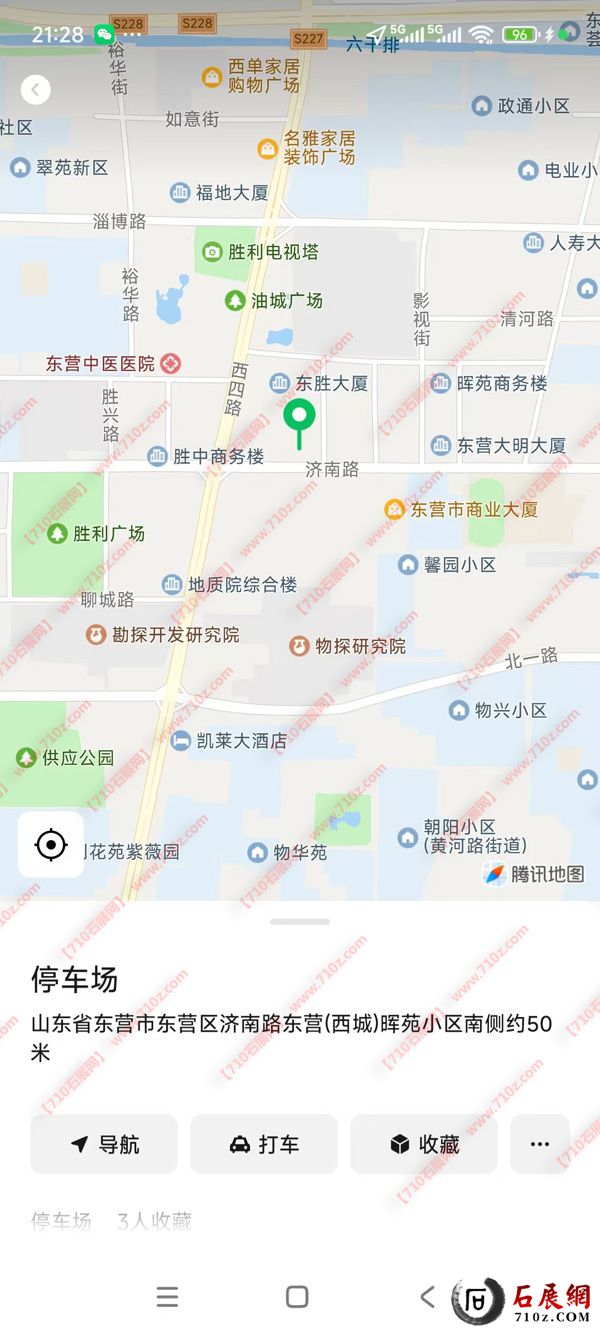Select 胜利电视塔 marker on the map
Screen dimensions: 600x1333
260,252
